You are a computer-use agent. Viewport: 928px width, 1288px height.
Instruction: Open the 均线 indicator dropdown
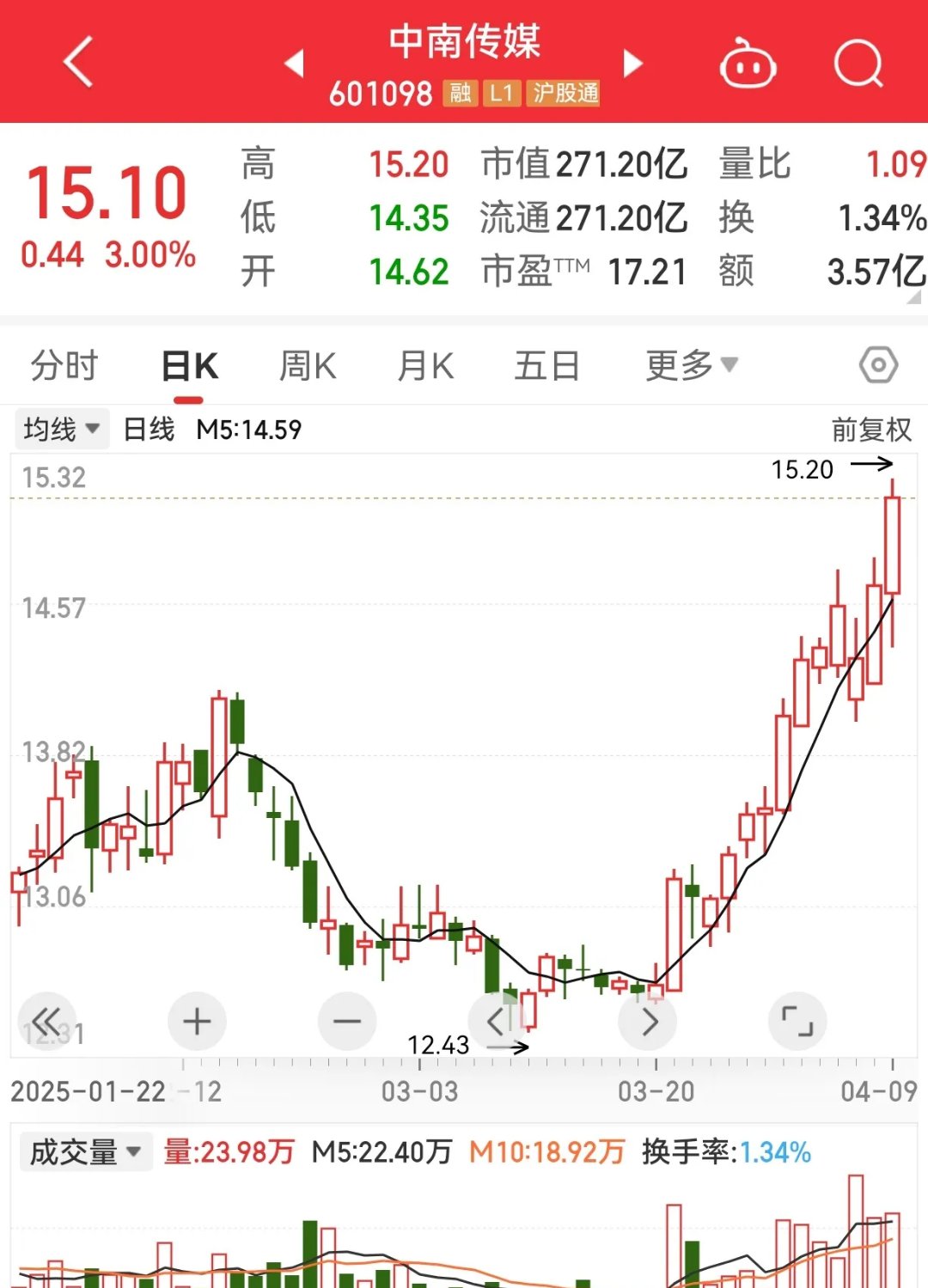pyautogui.click(x=62, y=429)
